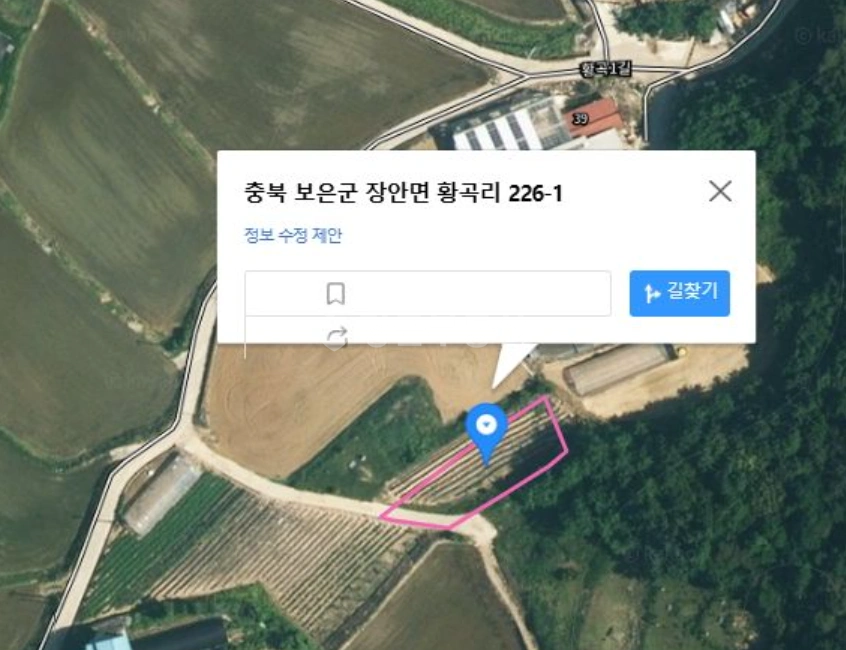Viewport: 846px width, 650px height.
Task: Close the 황곡리 226-1 address popup
Action: click(720, 191)
